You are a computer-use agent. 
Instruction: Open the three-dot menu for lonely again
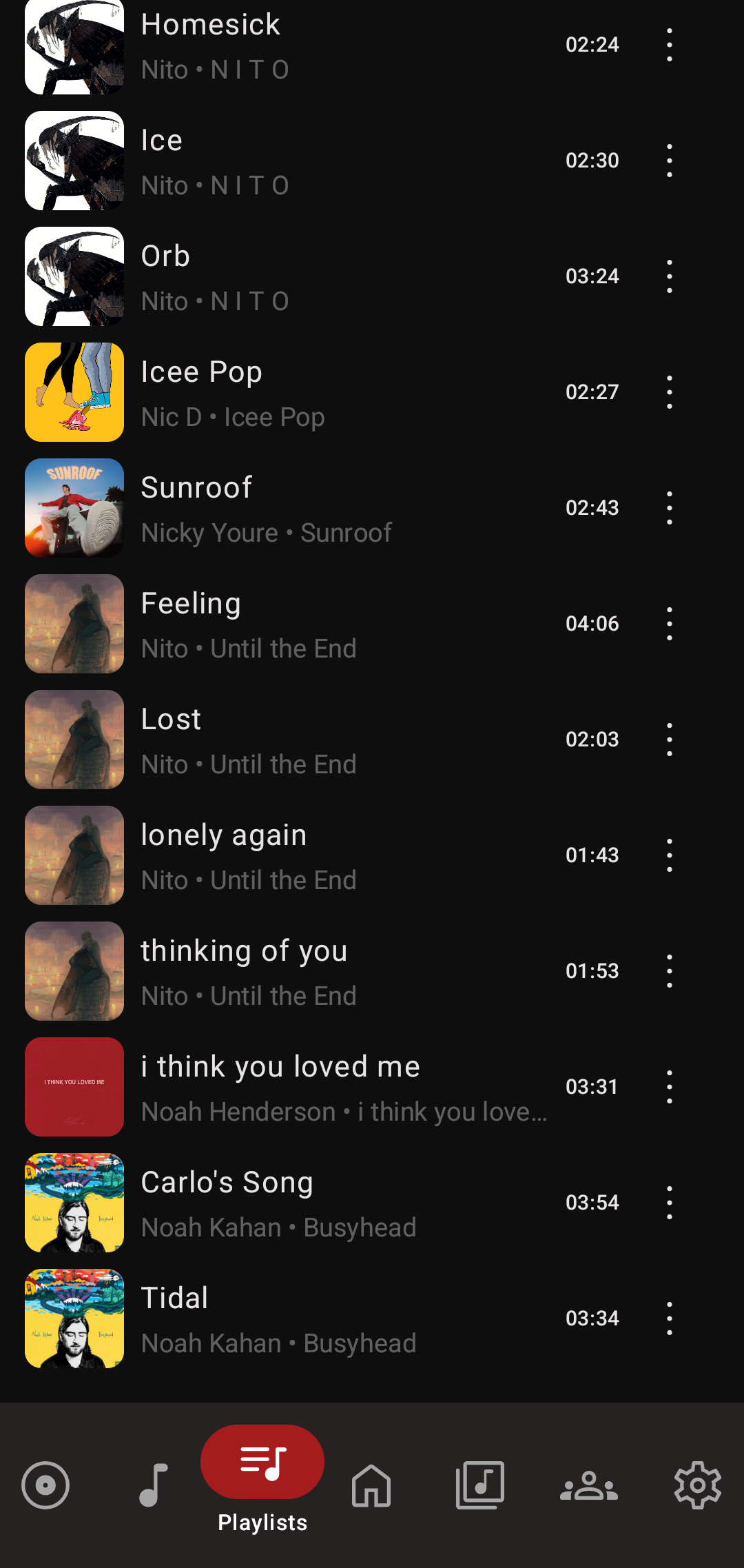tap(669, 855)
